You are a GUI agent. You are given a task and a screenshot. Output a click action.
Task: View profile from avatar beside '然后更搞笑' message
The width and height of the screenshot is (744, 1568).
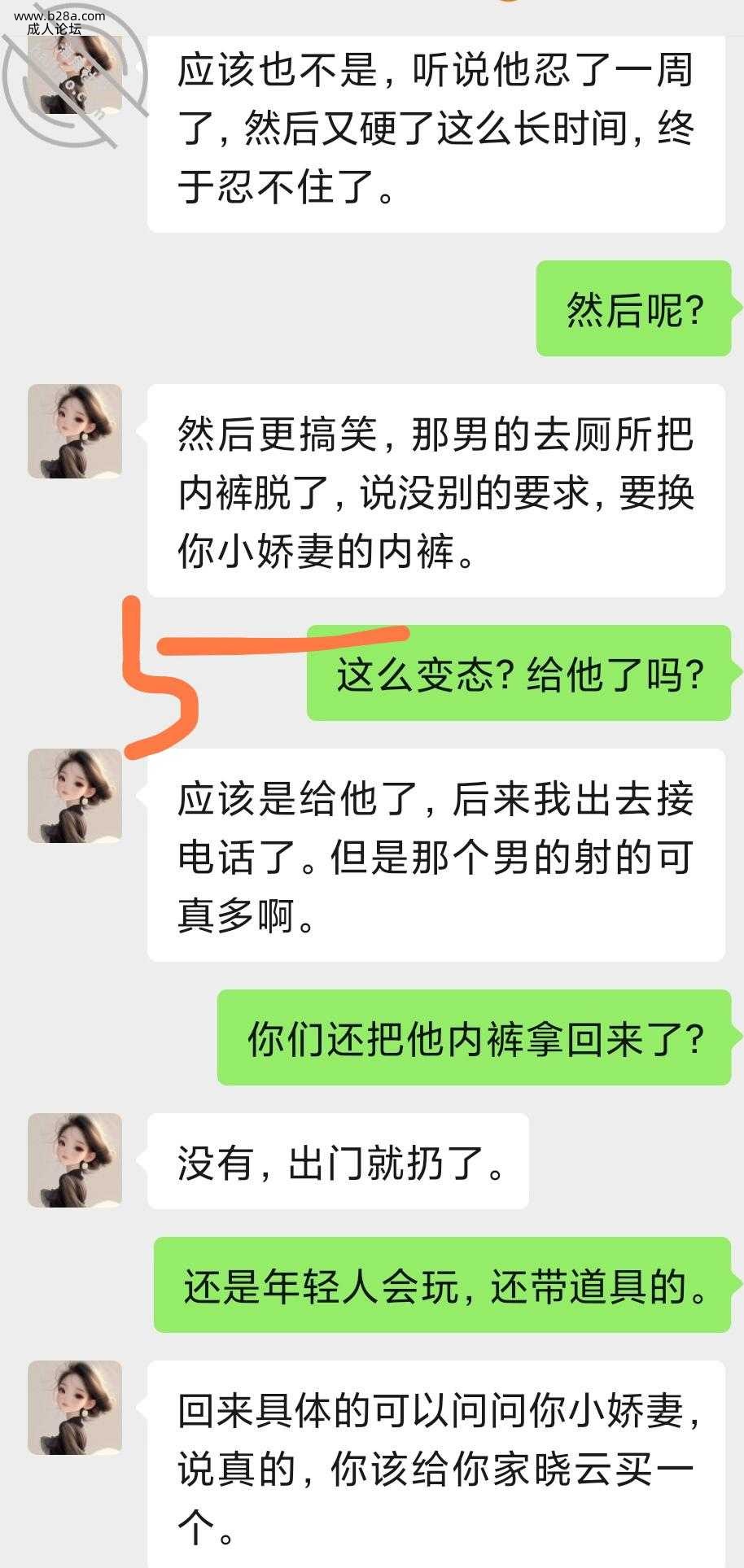[75, 430]
